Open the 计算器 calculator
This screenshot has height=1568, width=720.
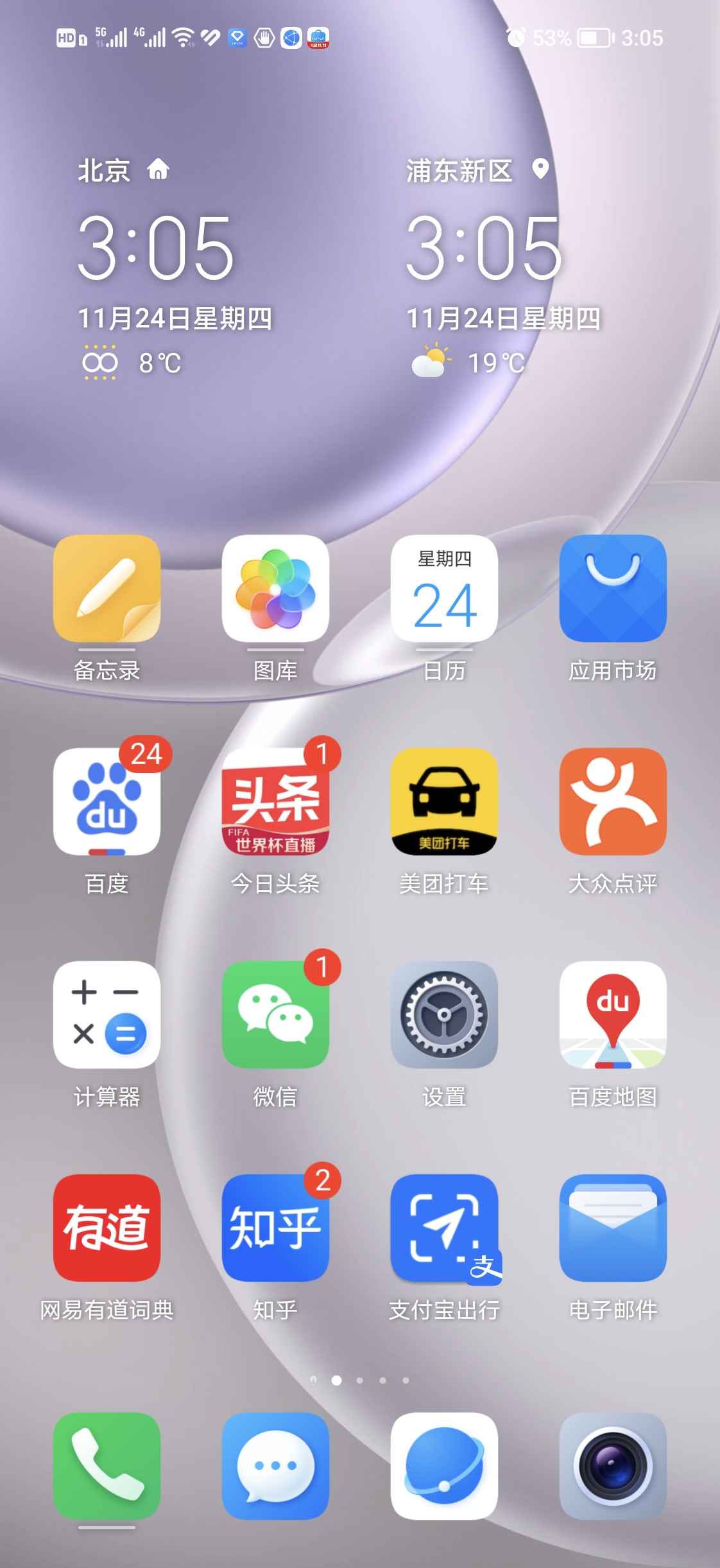coord(107,1015)
